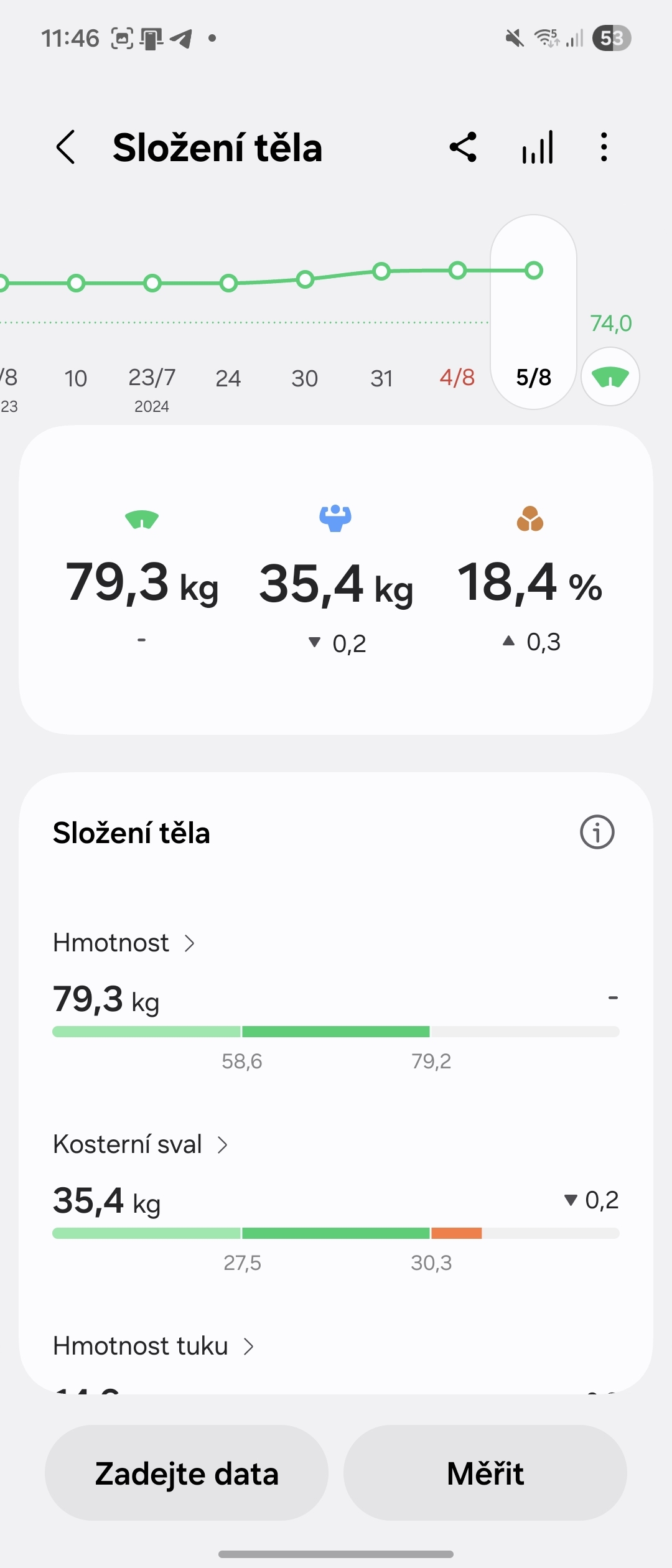Open the share options via share icon
This screenshot has width=672, height=1568.
click(462, 147)
